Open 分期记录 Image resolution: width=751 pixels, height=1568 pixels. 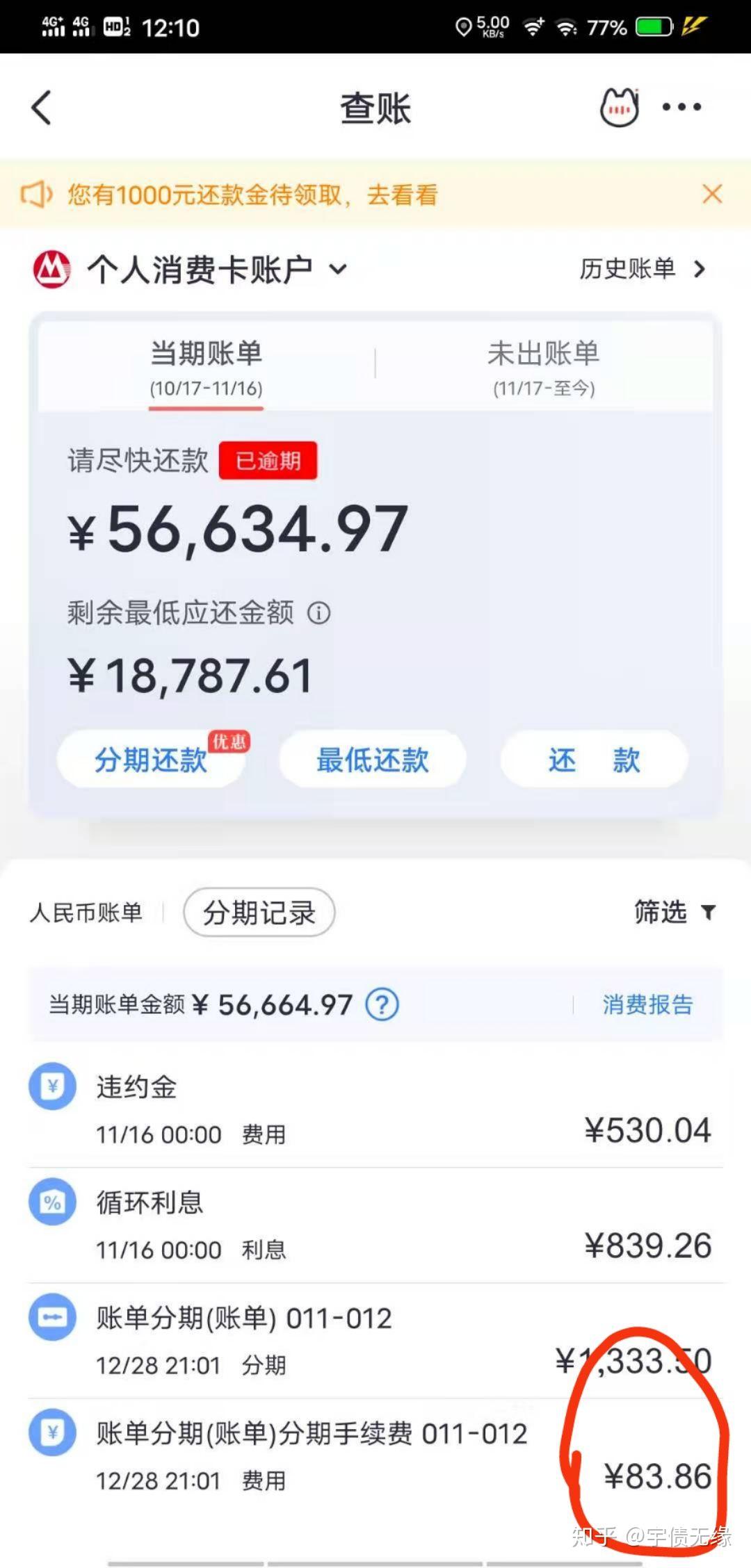coord(259,912)
